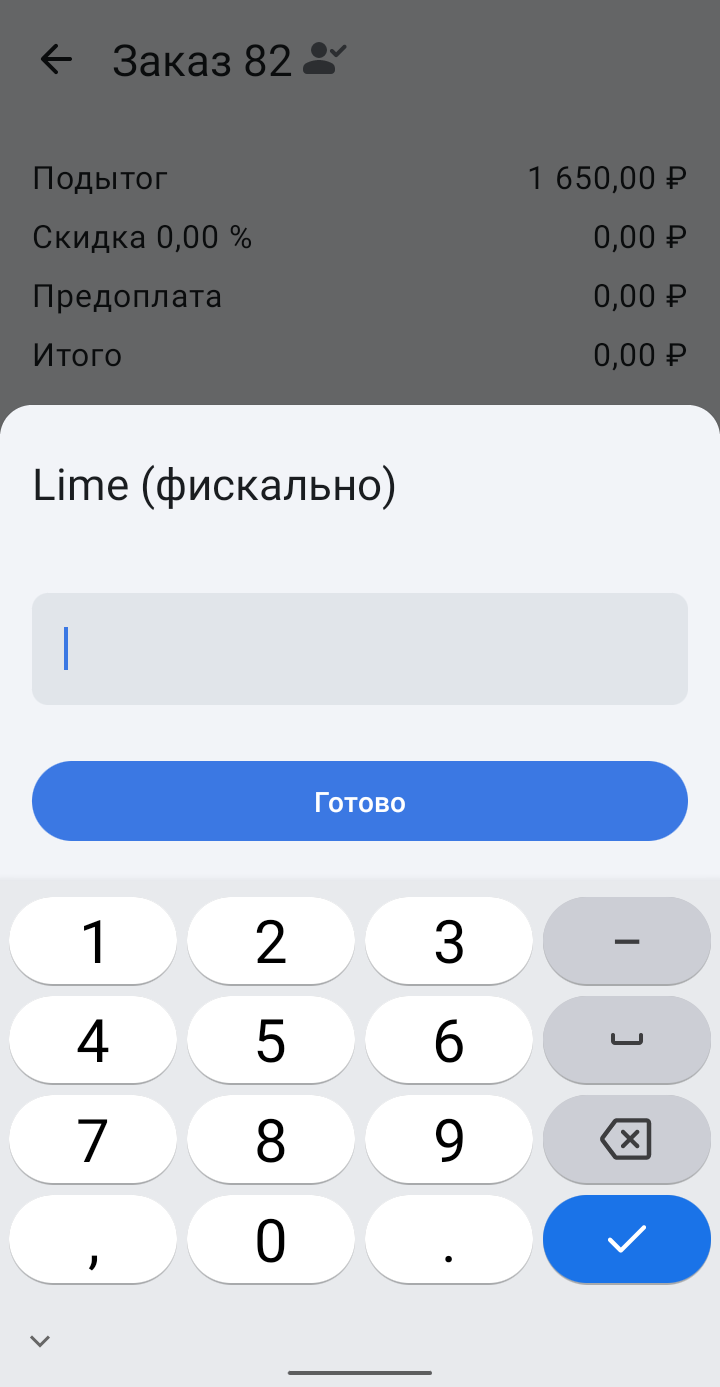Insert a comma from the keypad

click(x=93, y=1240)
